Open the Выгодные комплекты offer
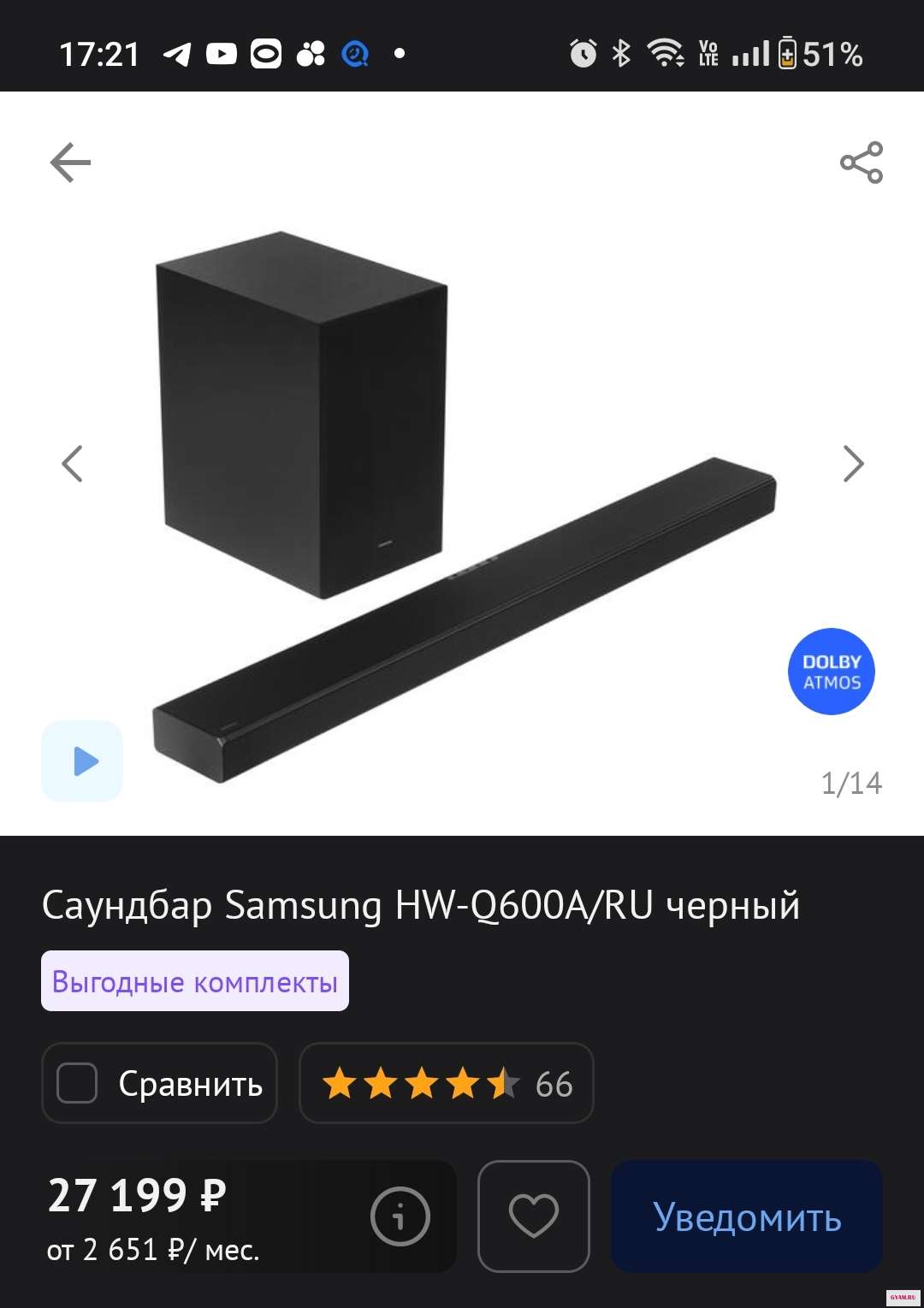Screen dimensions: 924x1308 coord(195,981)
